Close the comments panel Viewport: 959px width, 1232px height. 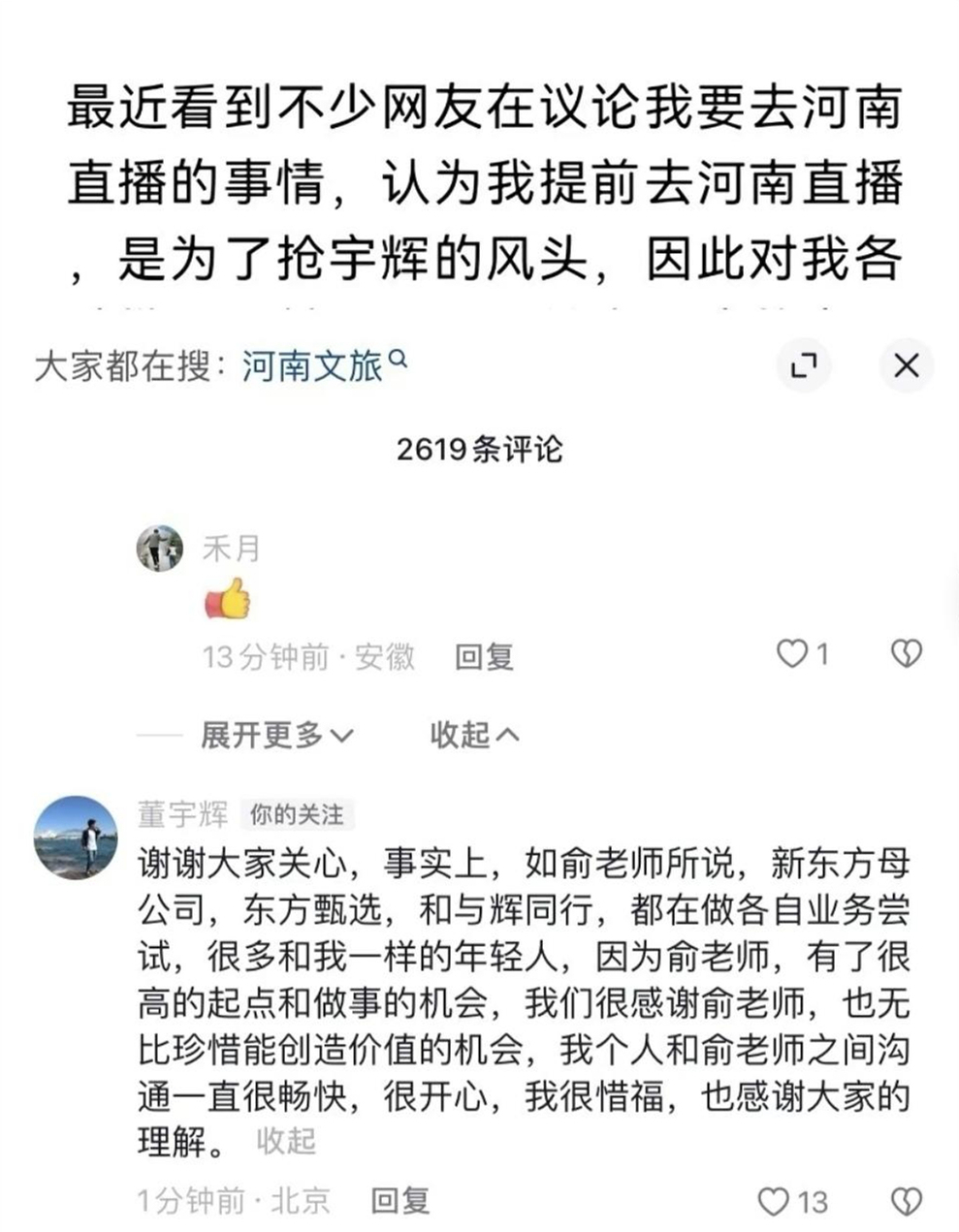(906, 365)
